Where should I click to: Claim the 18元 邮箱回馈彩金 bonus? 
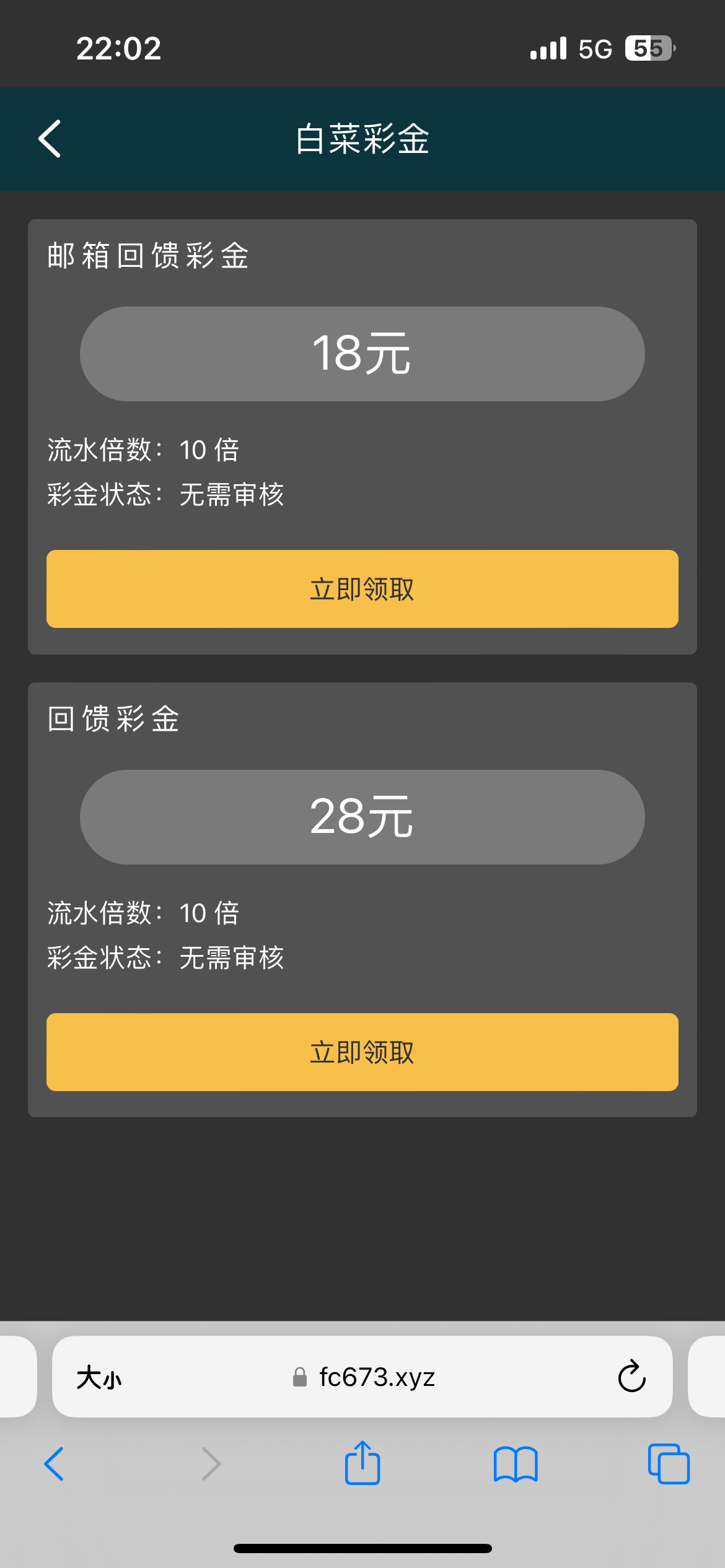point(362,589)
